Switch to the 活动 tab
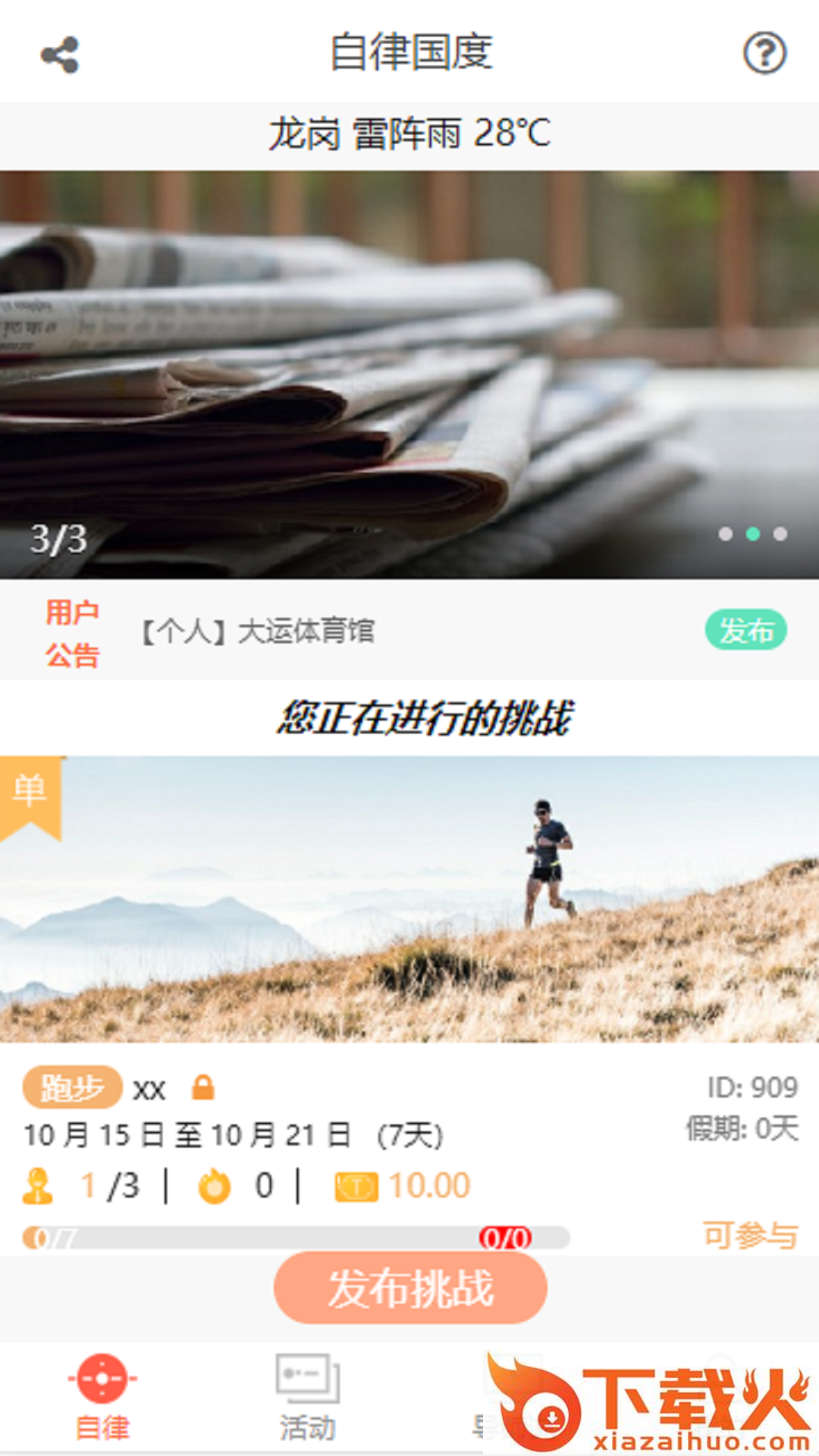 tap(307, 1397)
